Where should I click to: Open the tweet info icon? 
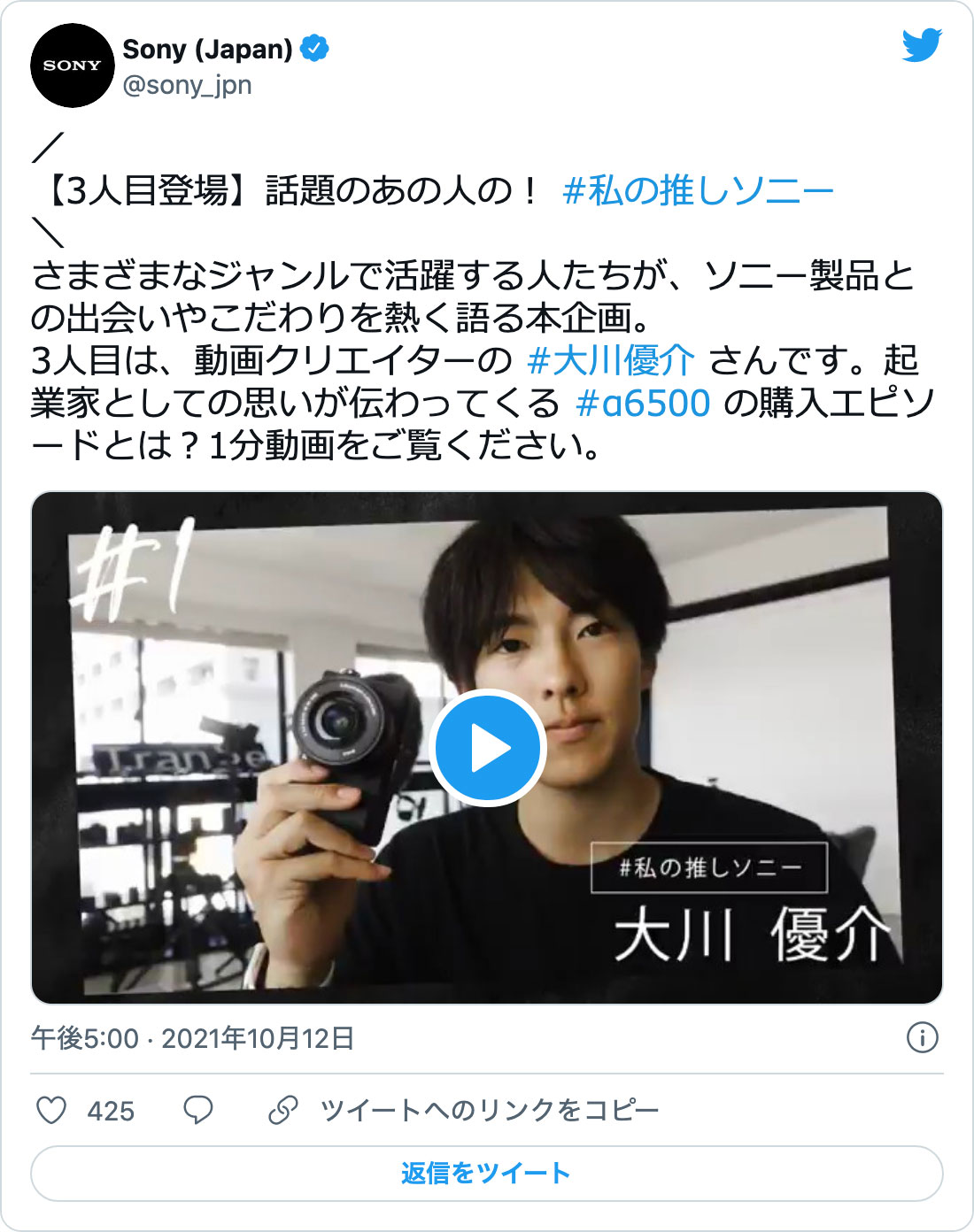[x=922, y=1037]
